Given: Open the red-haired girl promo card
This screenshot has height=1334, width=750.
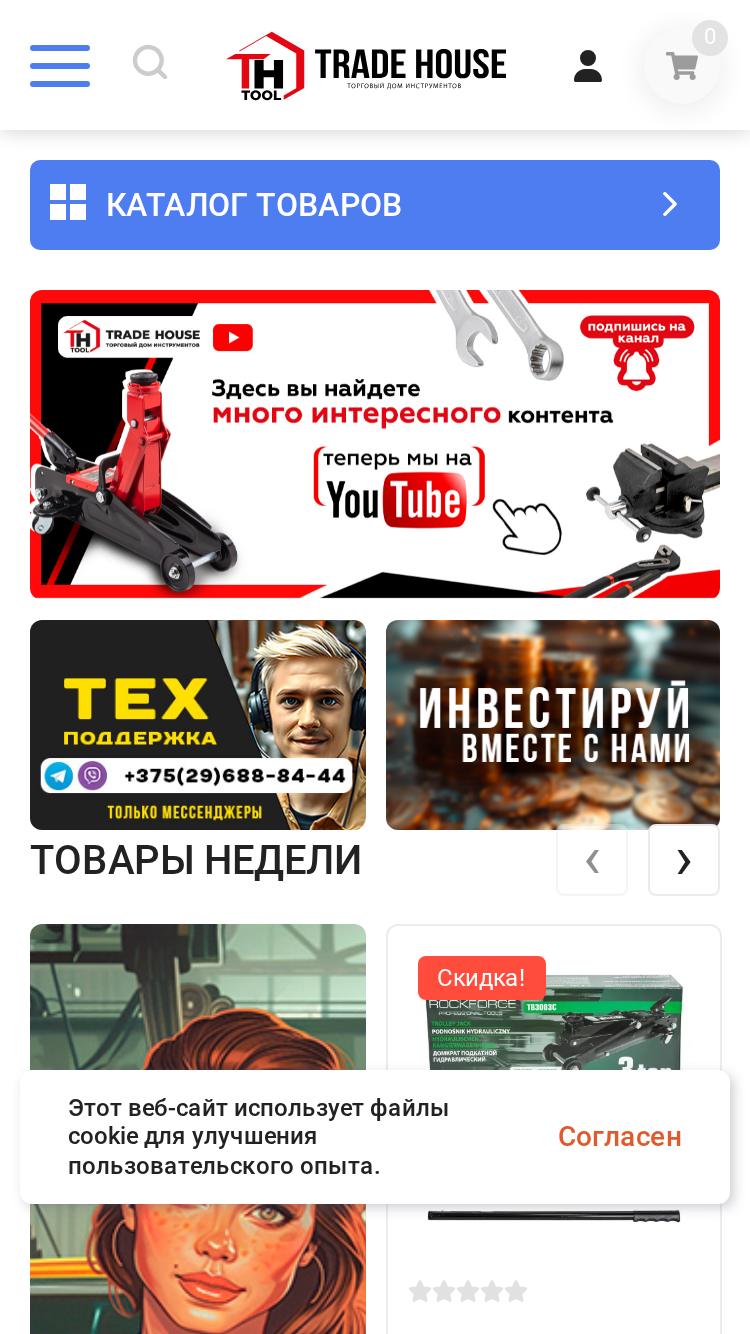Looking at the screenshot, I should click(198, 1129).
